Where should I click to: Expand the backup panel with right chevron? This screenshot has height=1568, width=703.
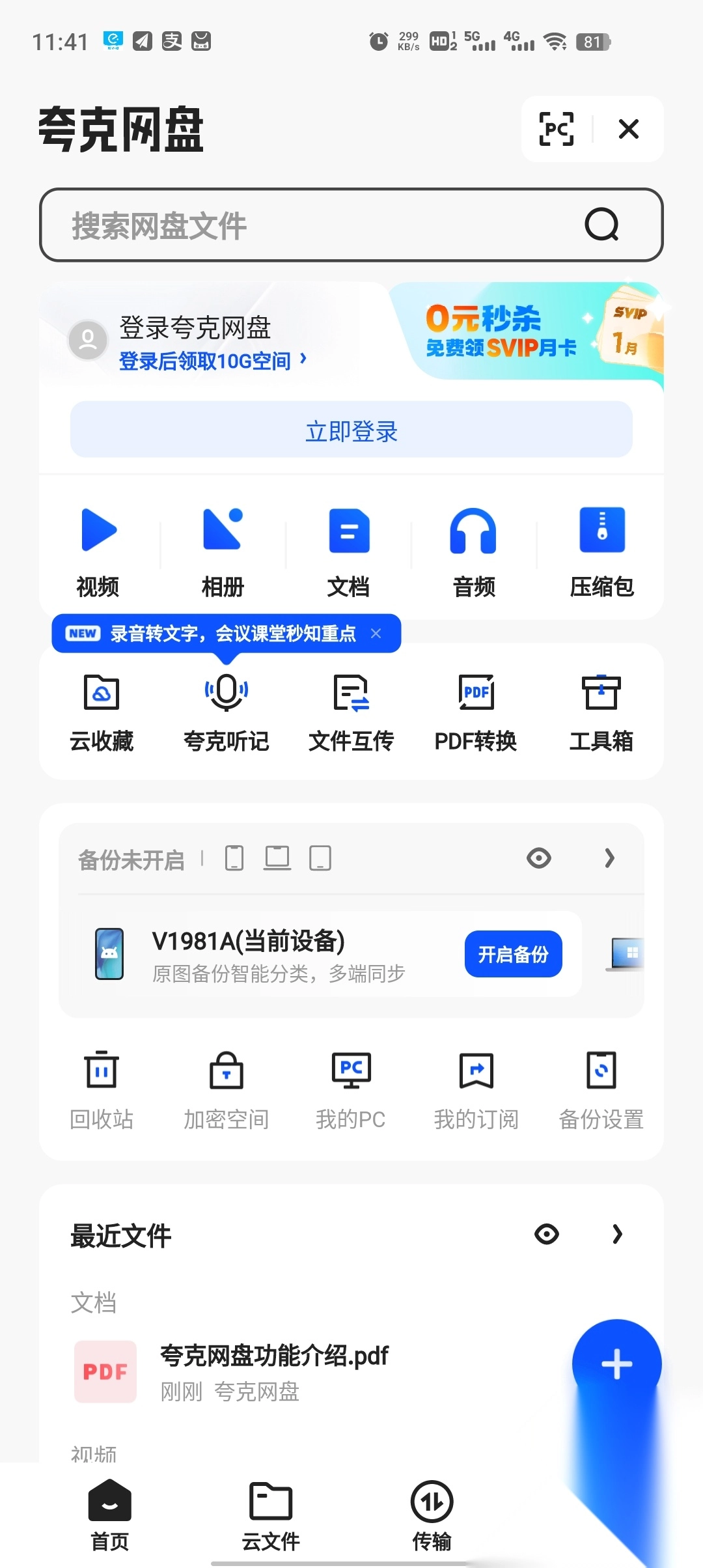click(610, 858)
